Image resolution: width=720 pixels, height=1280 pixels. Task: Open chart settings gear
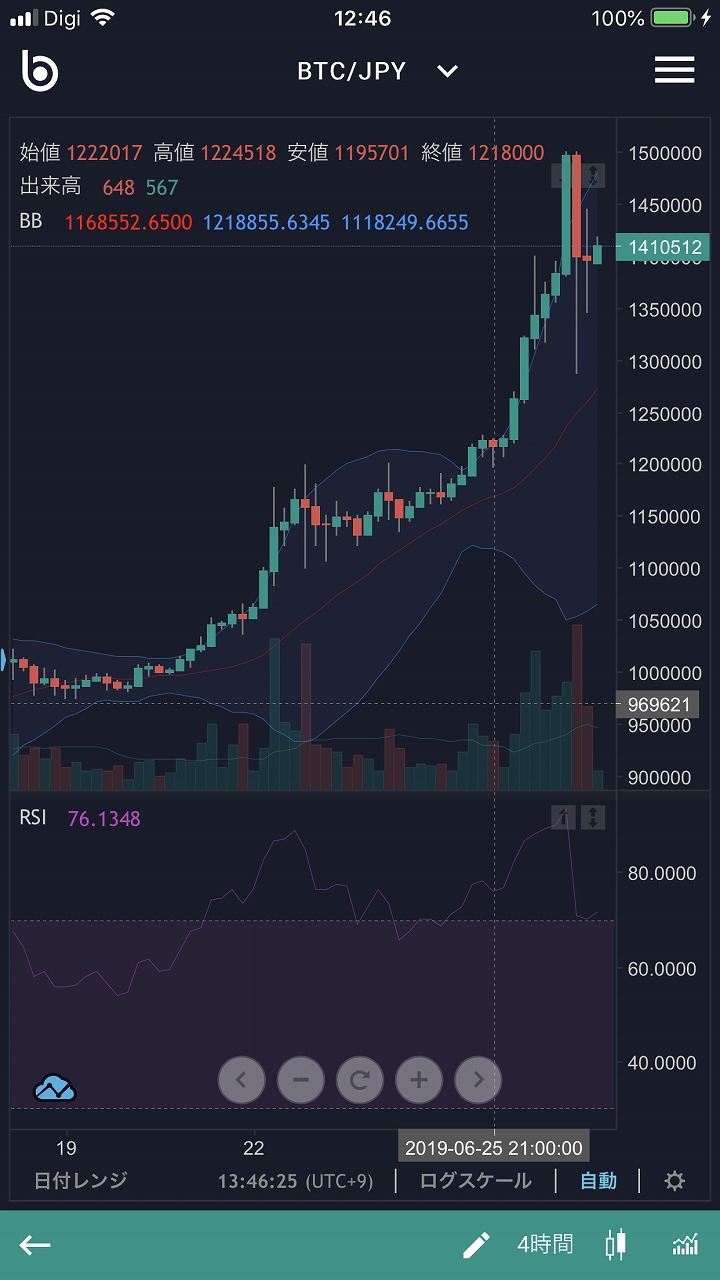coord(675,1181)
